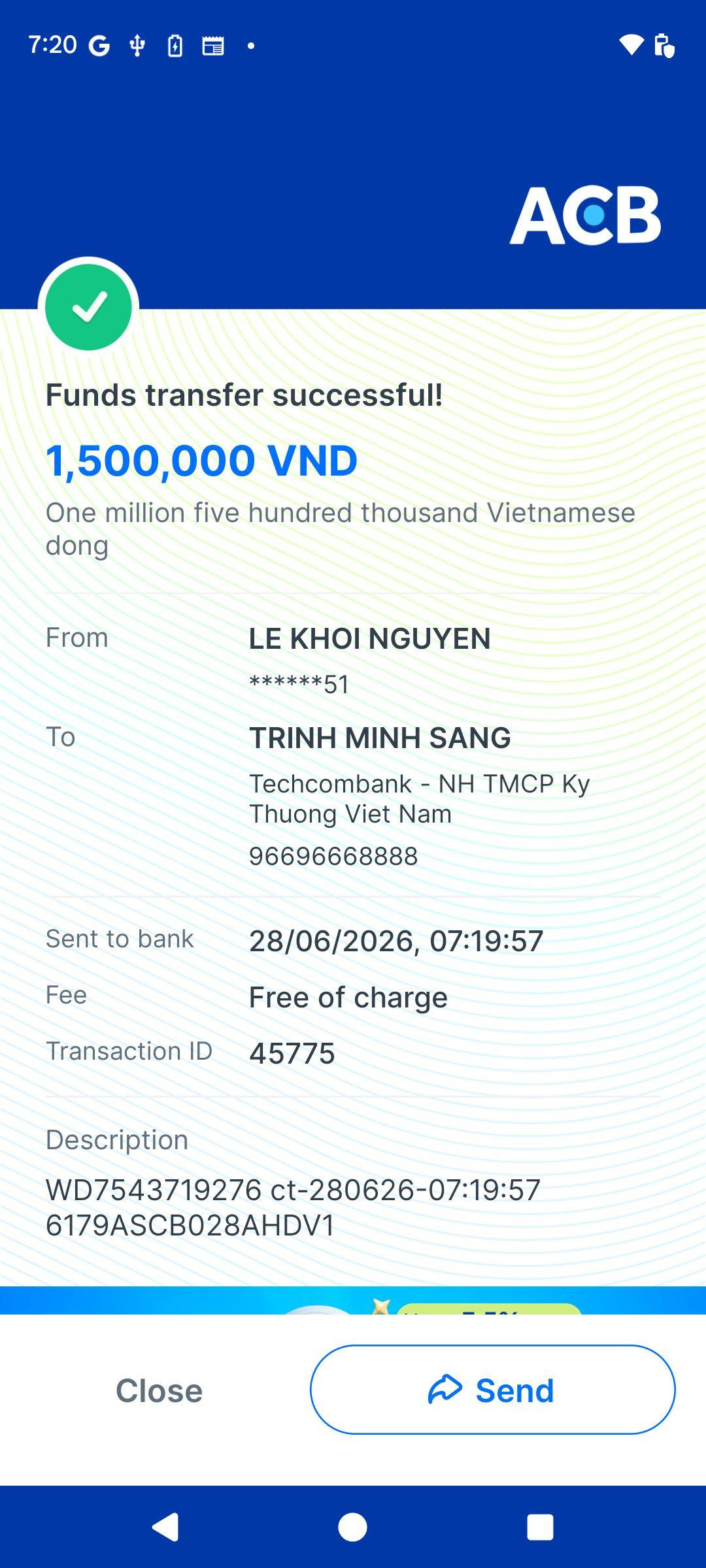Image resolution: width=706 pixels, height=1568 pixels.
Task: Open the recent apps overview
Action: (x=540, y=1527)
